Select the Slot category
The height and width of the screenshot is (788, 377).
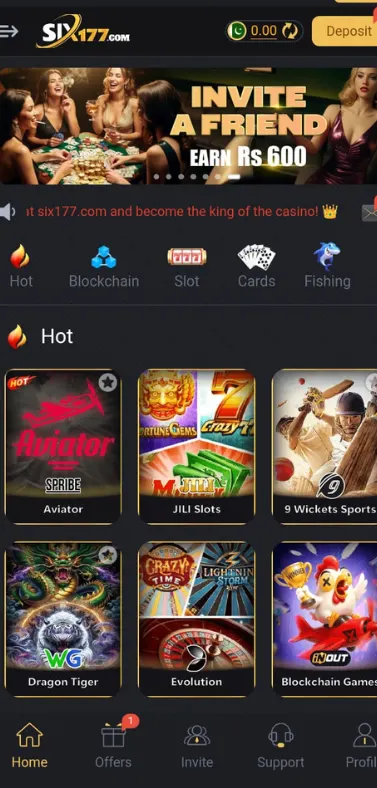coord(186,267)
